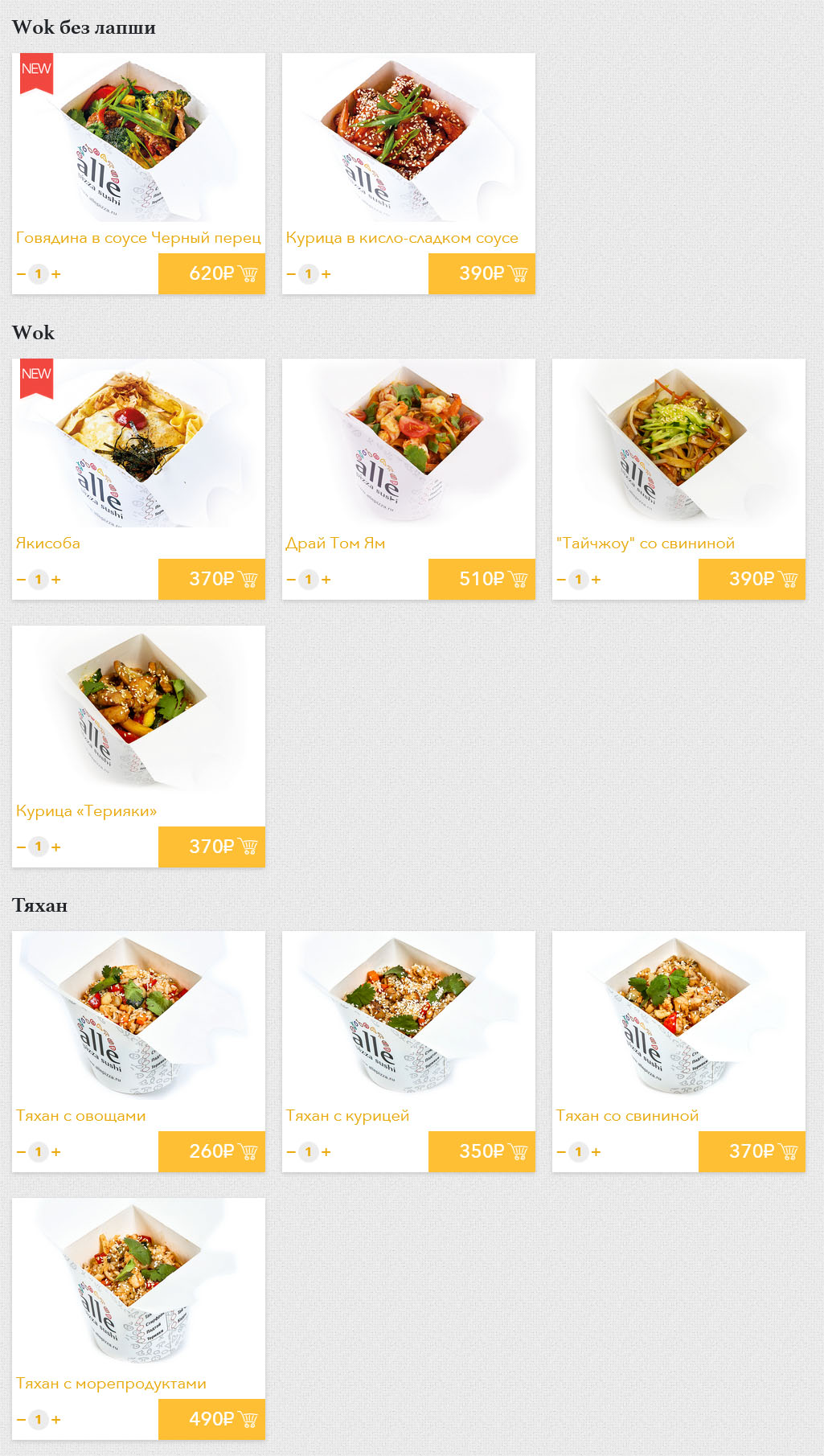The width and height of the screenshot is (824, 1456).
Task: Open the Тяхан со свининой product image
Action: 678,1015
